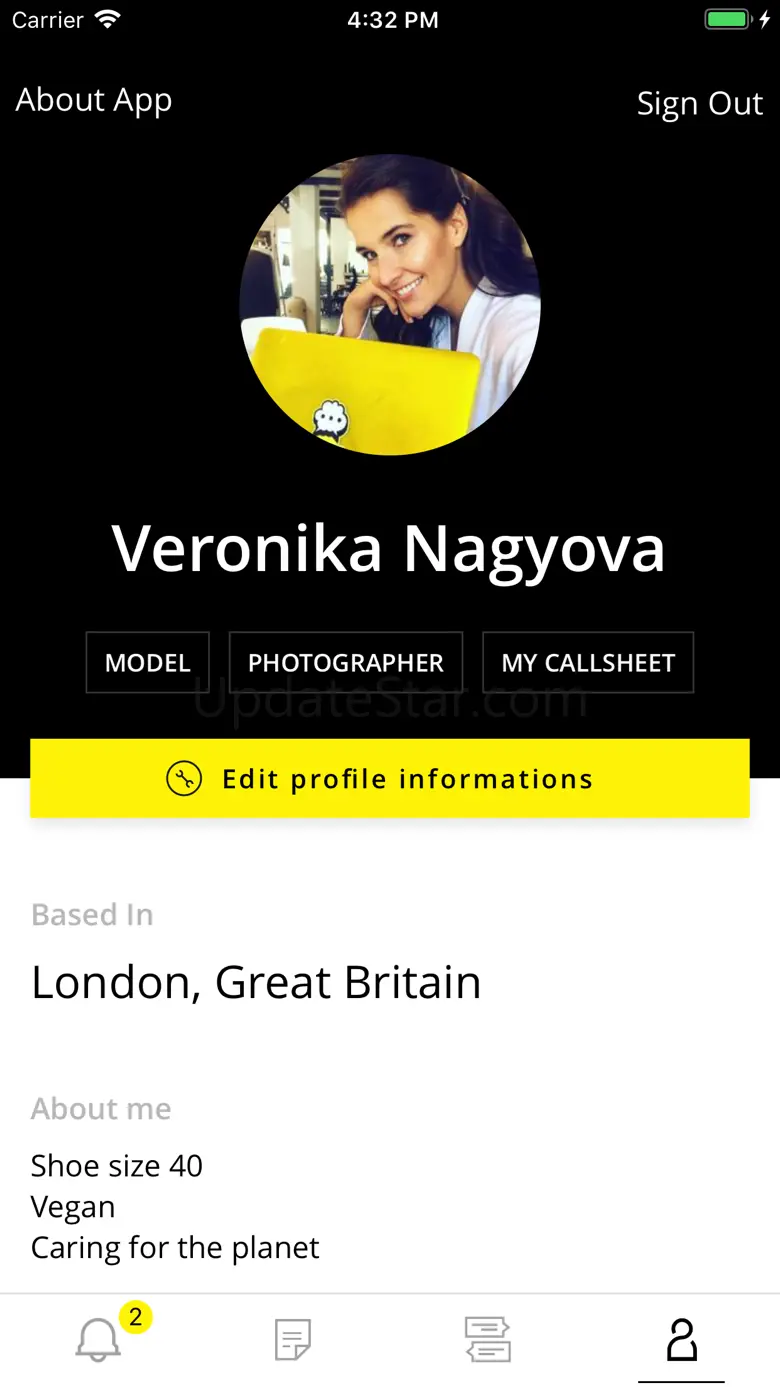Image resolution: width=780 pixels, height=1387 pixels.
Task: Select the PHOTOGRAPHER button
Action: coord(346,662)
